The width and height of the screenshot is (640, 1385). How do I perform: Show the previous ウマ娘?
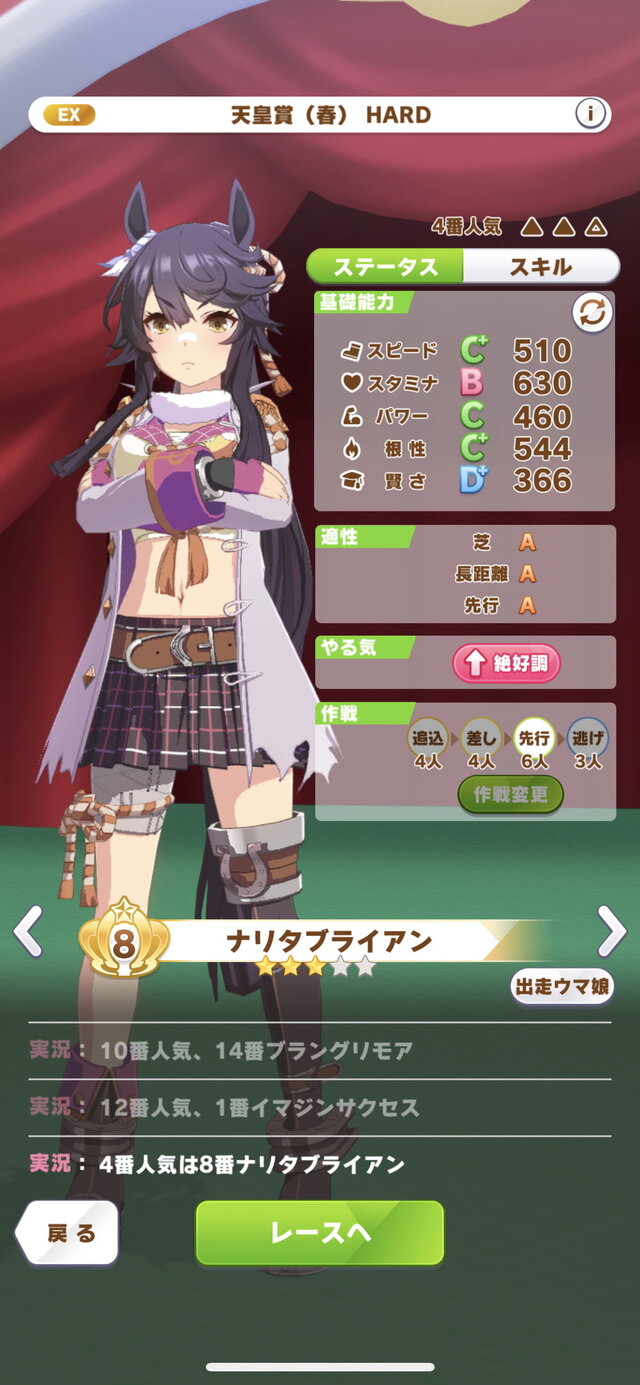[x=27, y=932]
